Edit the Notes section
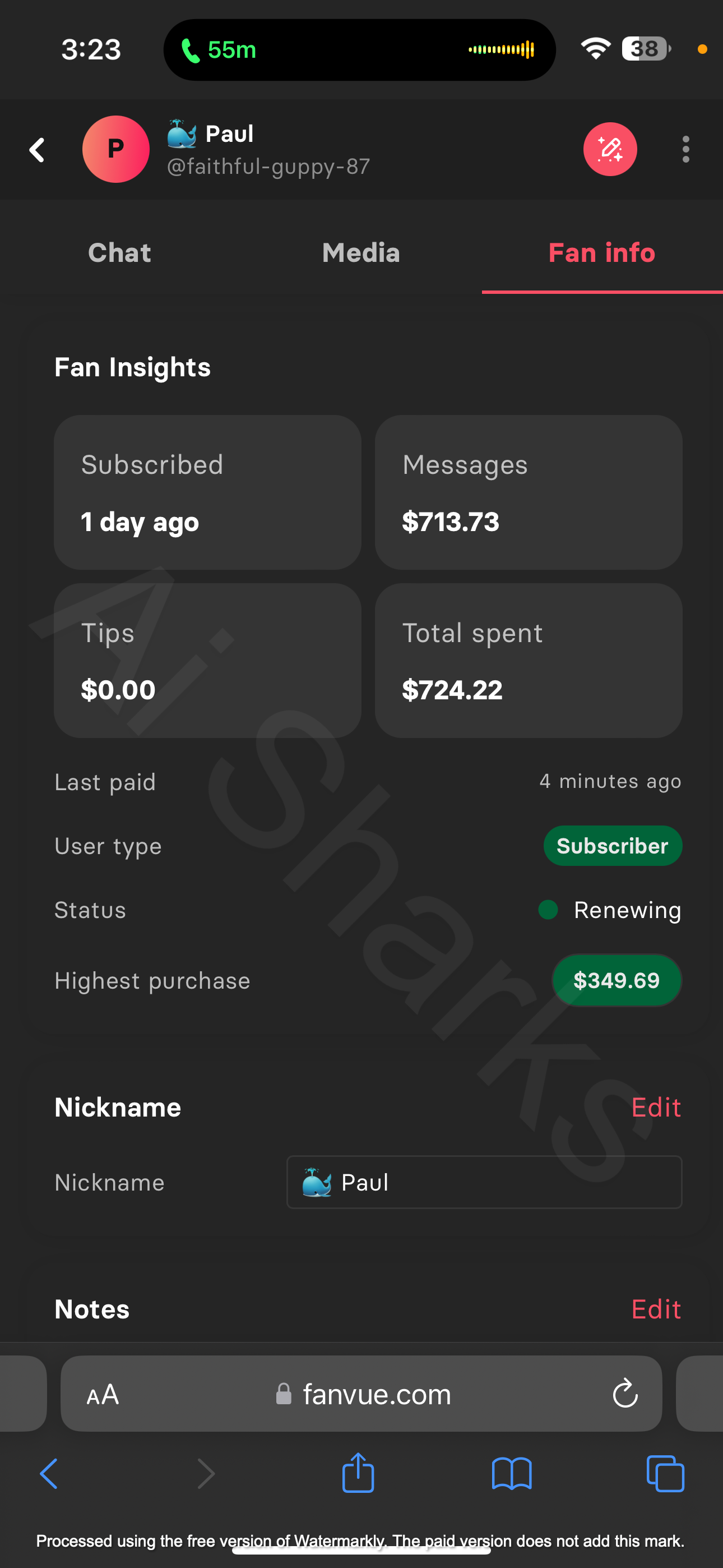The image size is (723, 1568). (655, 1309)
